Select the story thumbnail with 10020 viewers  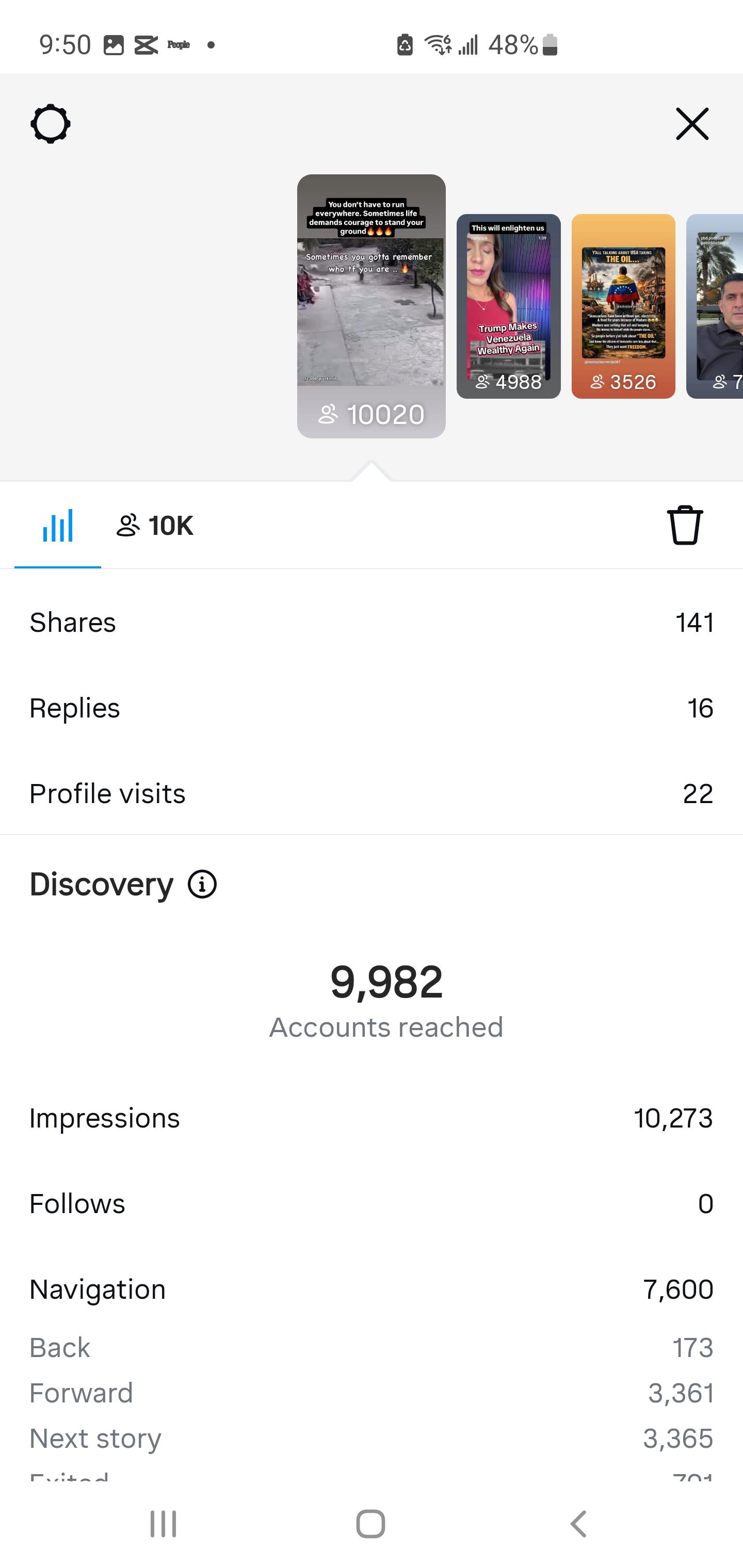(371, 306)
